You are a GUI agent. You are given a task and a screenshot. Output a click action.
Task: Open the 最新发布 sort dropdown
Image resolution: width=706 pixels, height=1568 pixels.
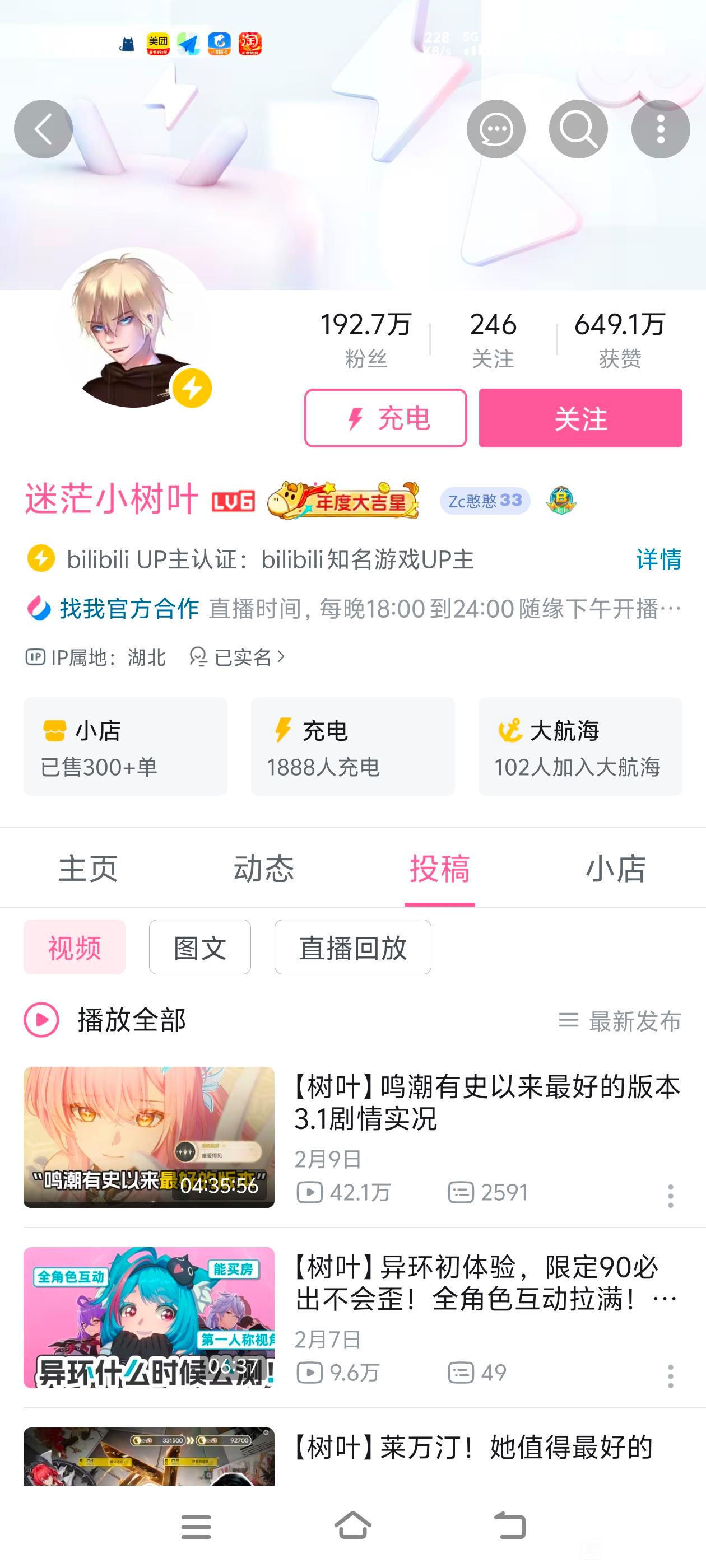(620, 1021)
